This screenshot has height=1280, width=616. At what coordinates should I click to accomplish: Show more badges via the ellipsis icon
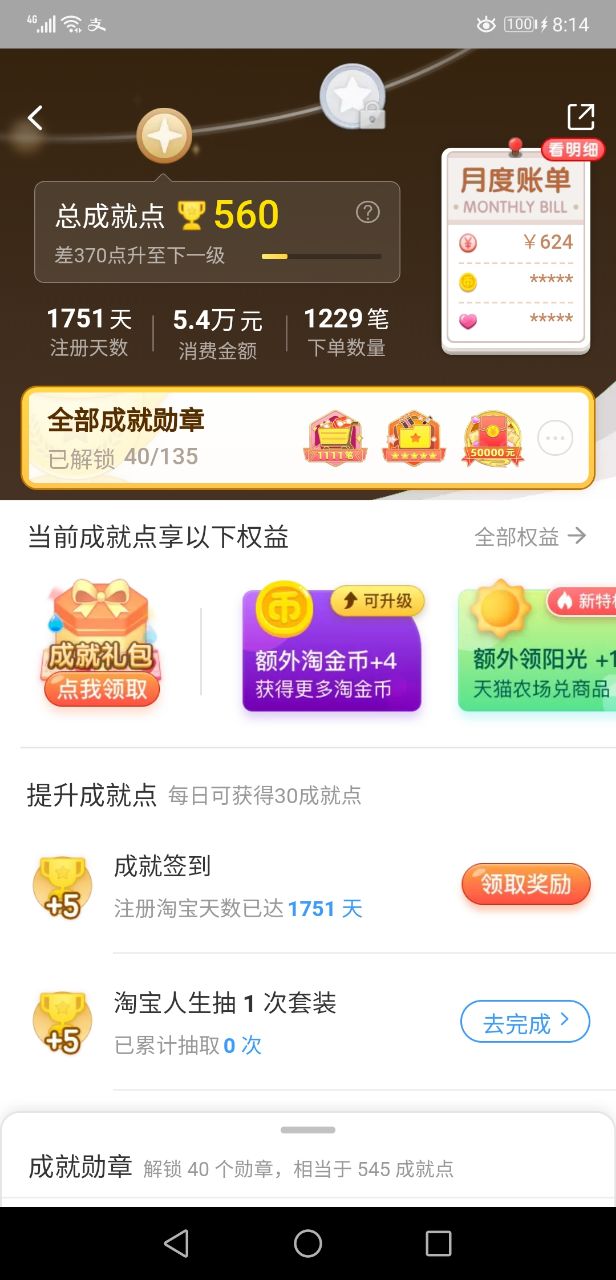click(x=555, y=438)
